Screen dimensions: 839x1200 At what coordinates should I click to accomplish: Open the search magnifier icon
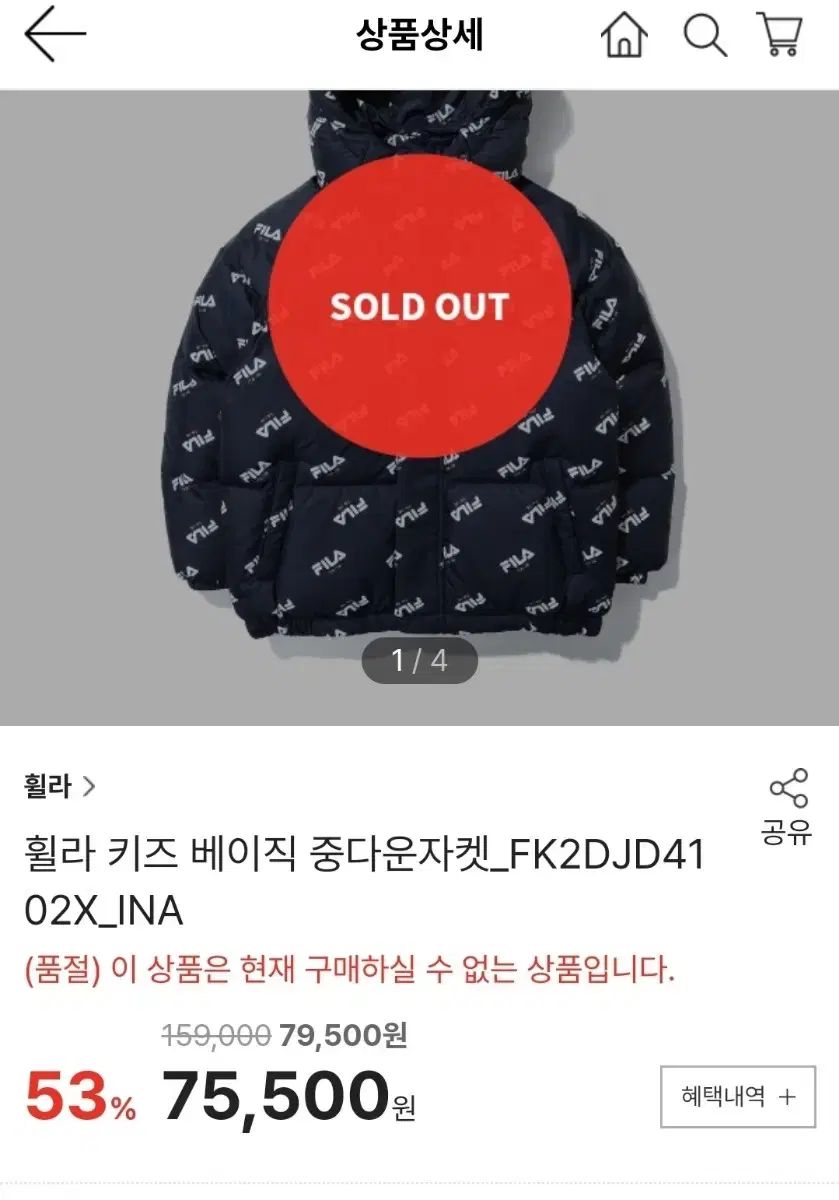pyautogui.click(x=705, y=36)
